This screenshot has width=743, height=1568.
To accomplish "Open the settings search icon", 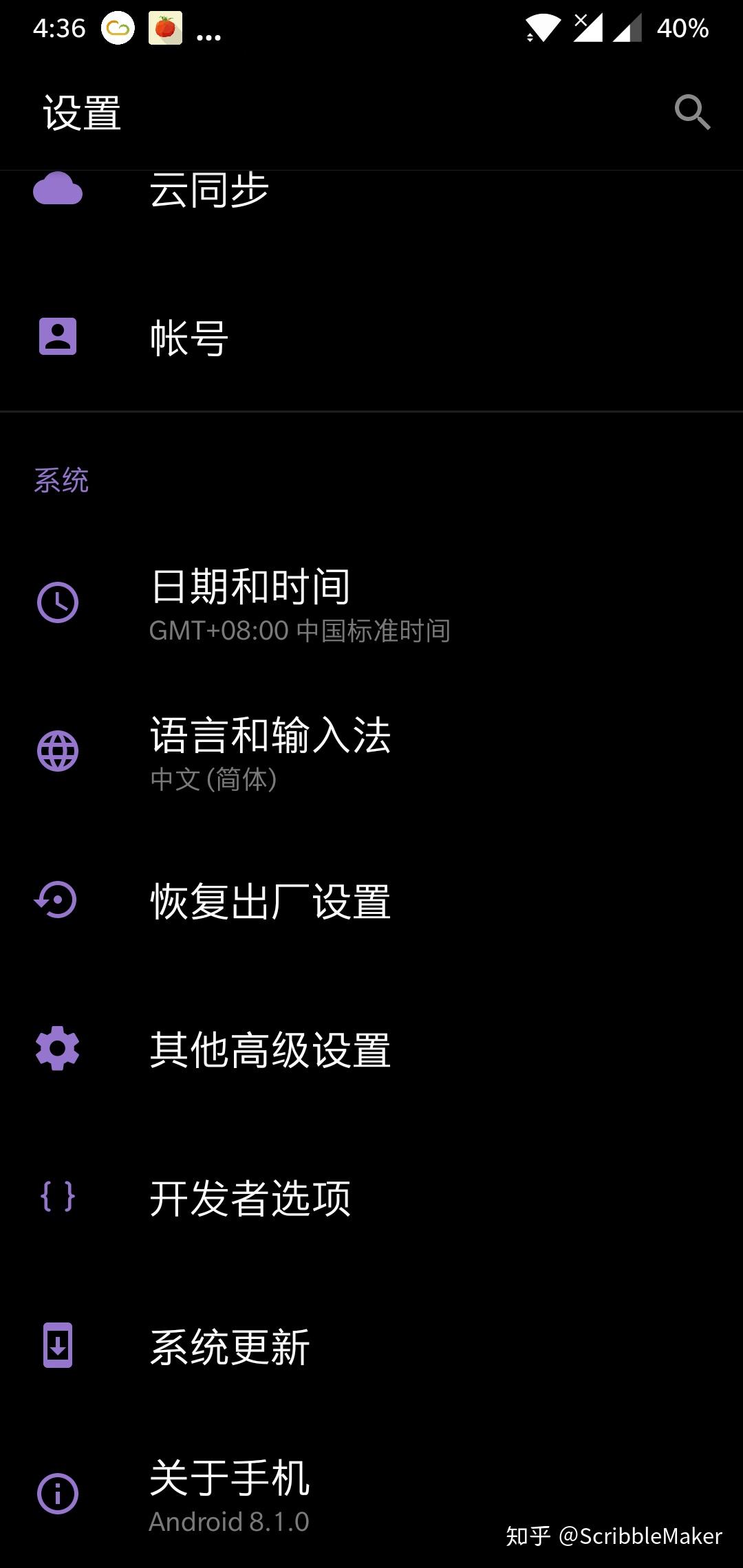I will 691,112.
